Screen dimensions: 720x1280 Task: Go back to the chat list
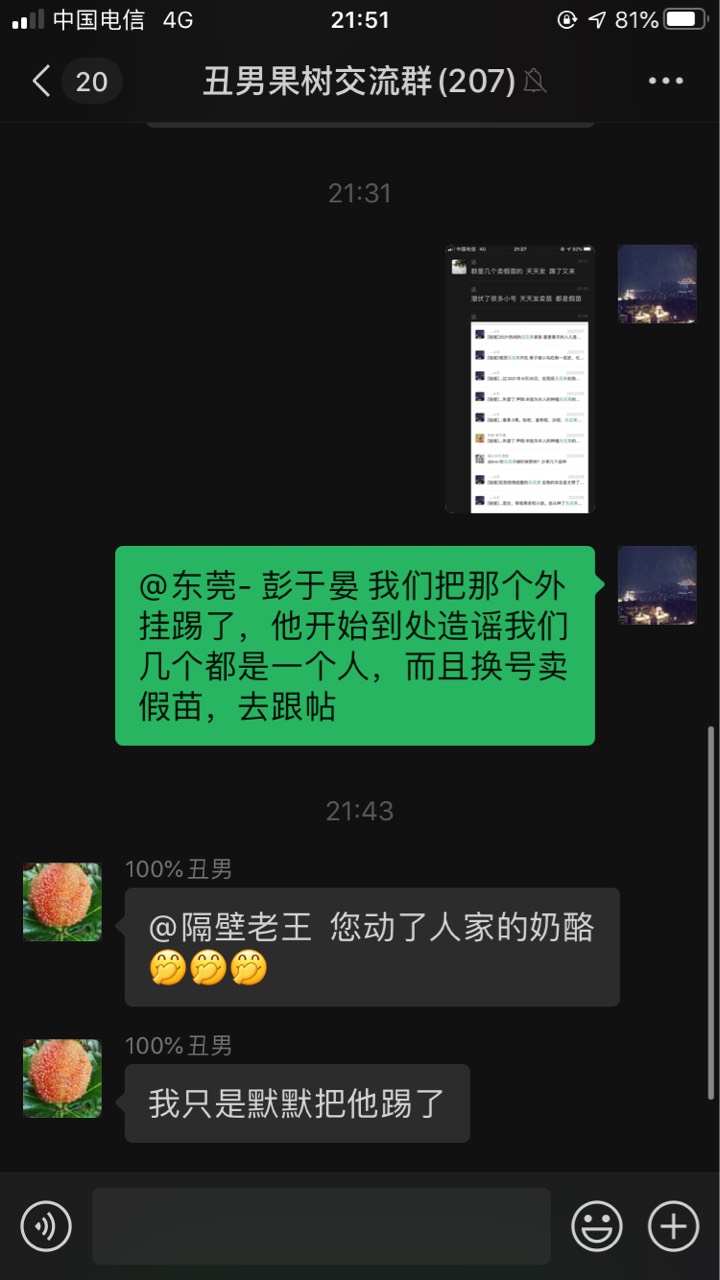[x=42, y=81]
